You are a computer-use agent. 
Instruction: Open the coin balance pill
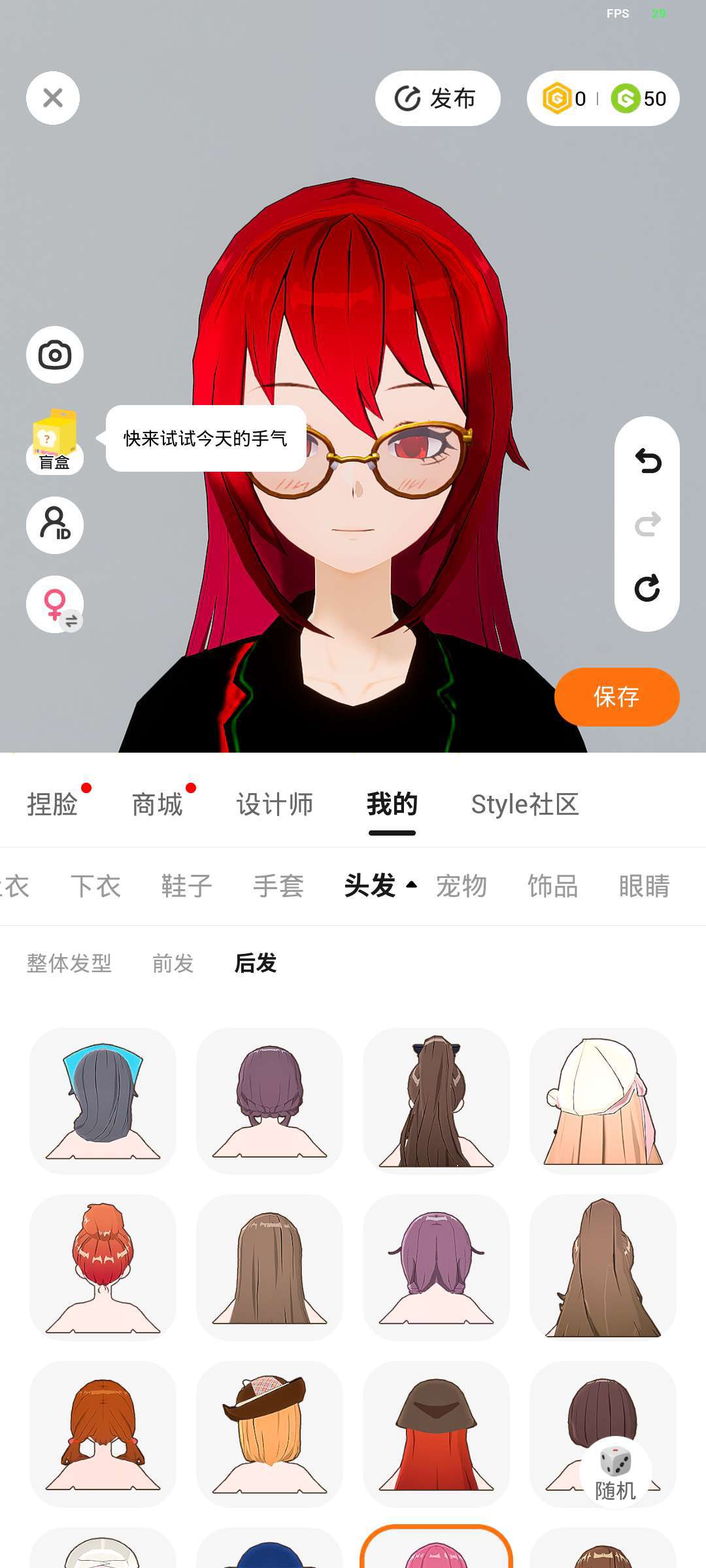coord(603,99)
